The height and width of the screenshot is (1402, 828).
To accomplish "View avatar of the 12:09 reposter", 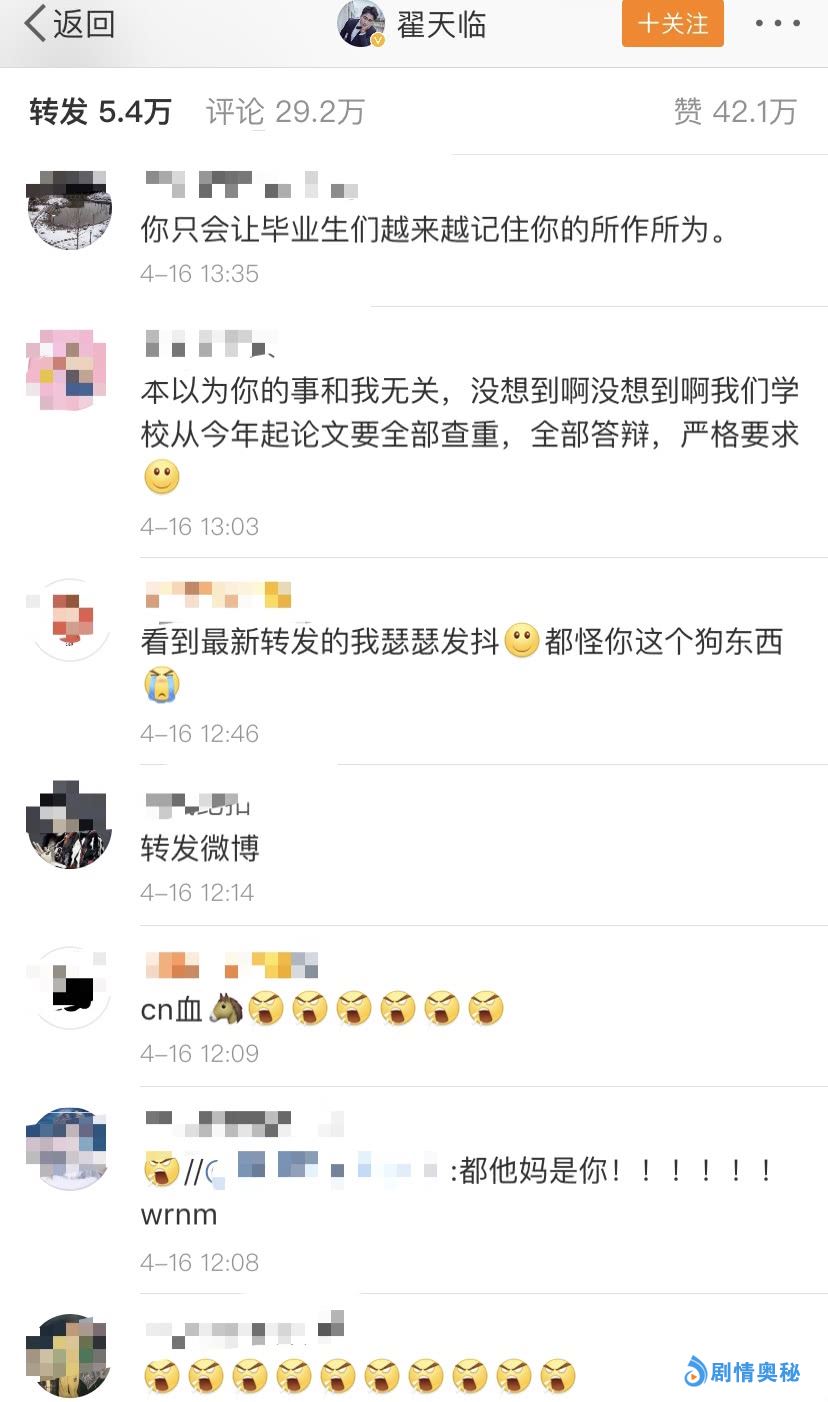I will click(x=68, y=987).
